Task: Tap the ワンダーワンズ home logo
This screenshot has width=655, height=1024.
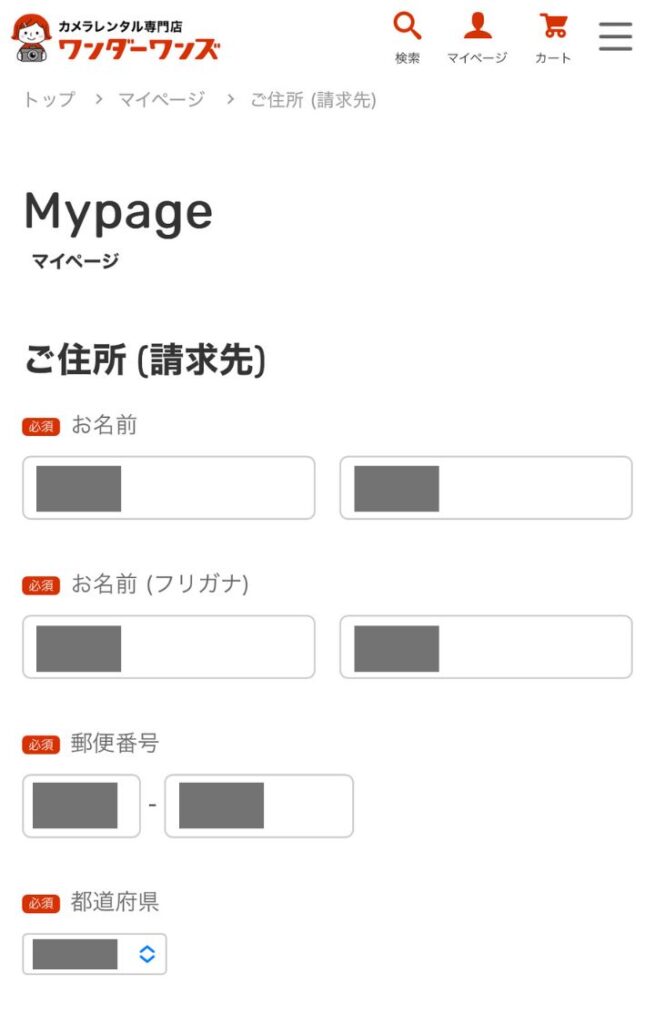Action: [116, 40]
